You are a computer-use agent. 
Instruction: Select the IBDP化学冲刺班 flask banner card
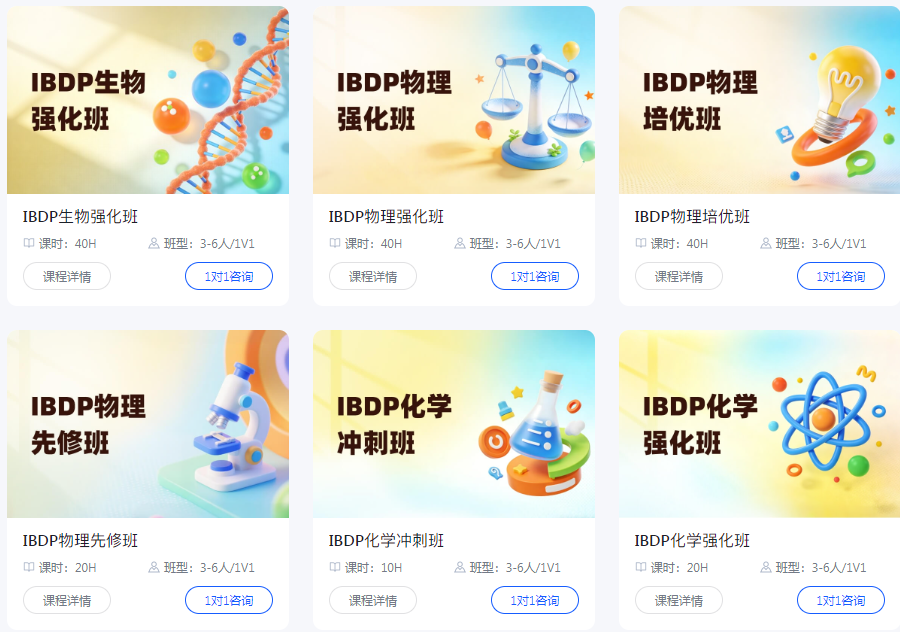(x=454, y=424)
